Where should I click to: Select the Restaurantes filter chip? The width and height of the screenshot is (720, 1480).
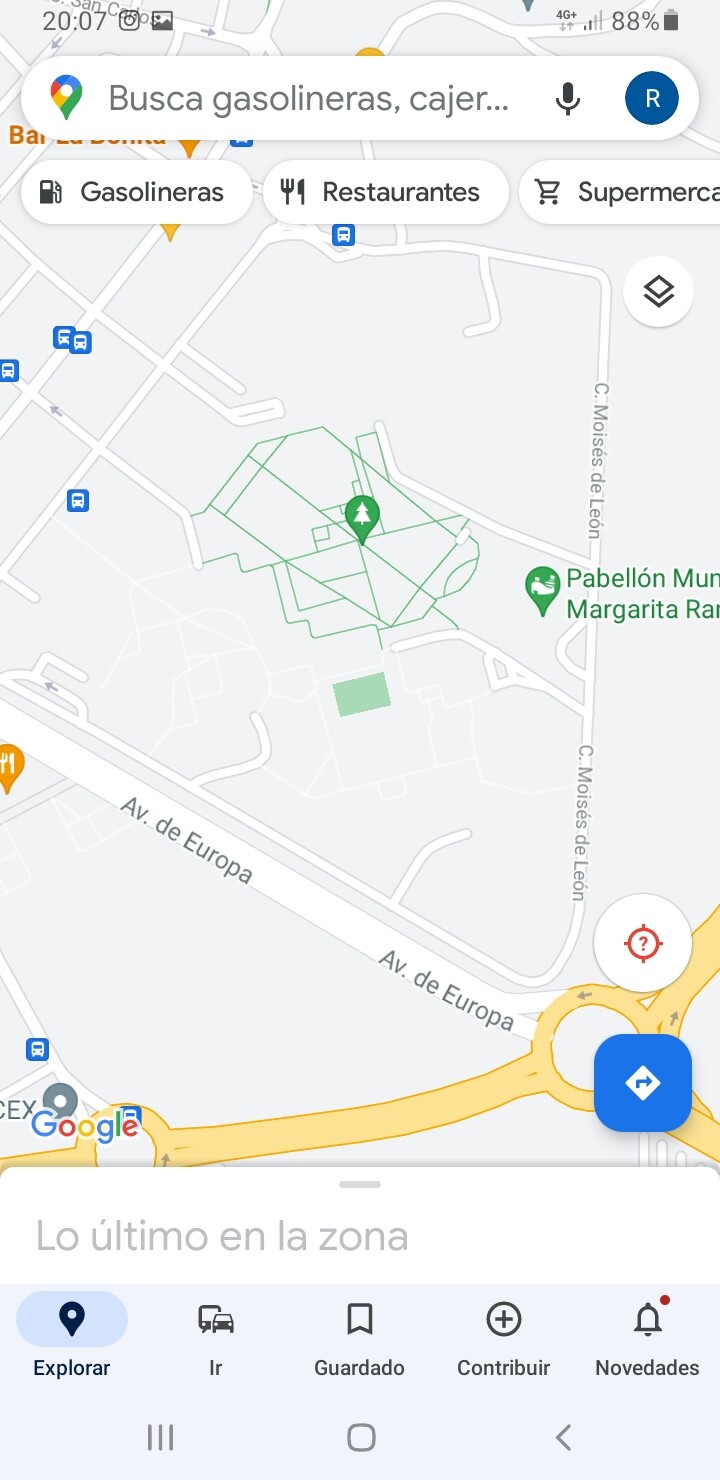pos(386,192)
